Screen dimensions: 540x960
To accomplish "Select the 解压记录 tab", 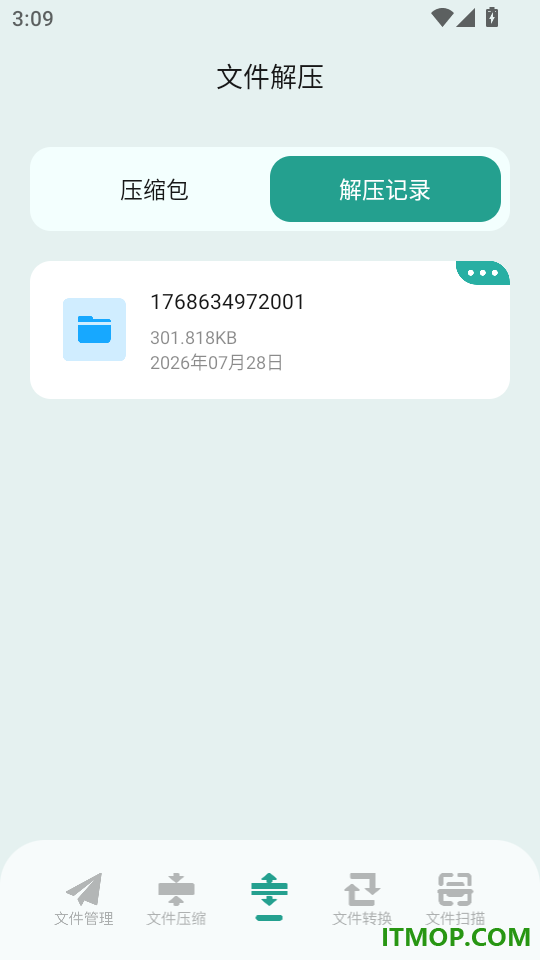I will pyautogui.click(x=385, y=189).
